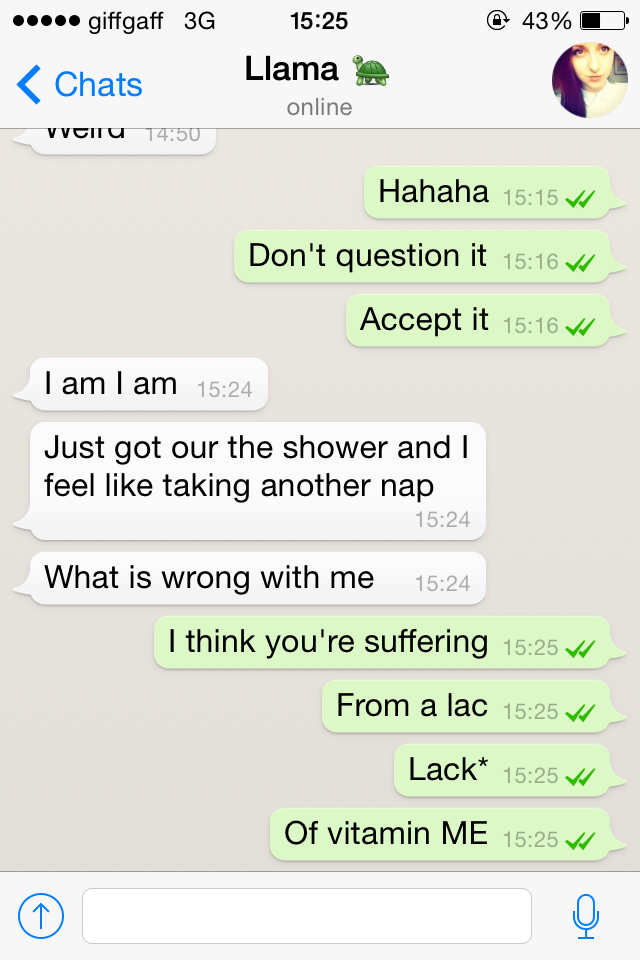Open Llama's profile picture
This screenshot has width=640, height=960.
(589, 81)
